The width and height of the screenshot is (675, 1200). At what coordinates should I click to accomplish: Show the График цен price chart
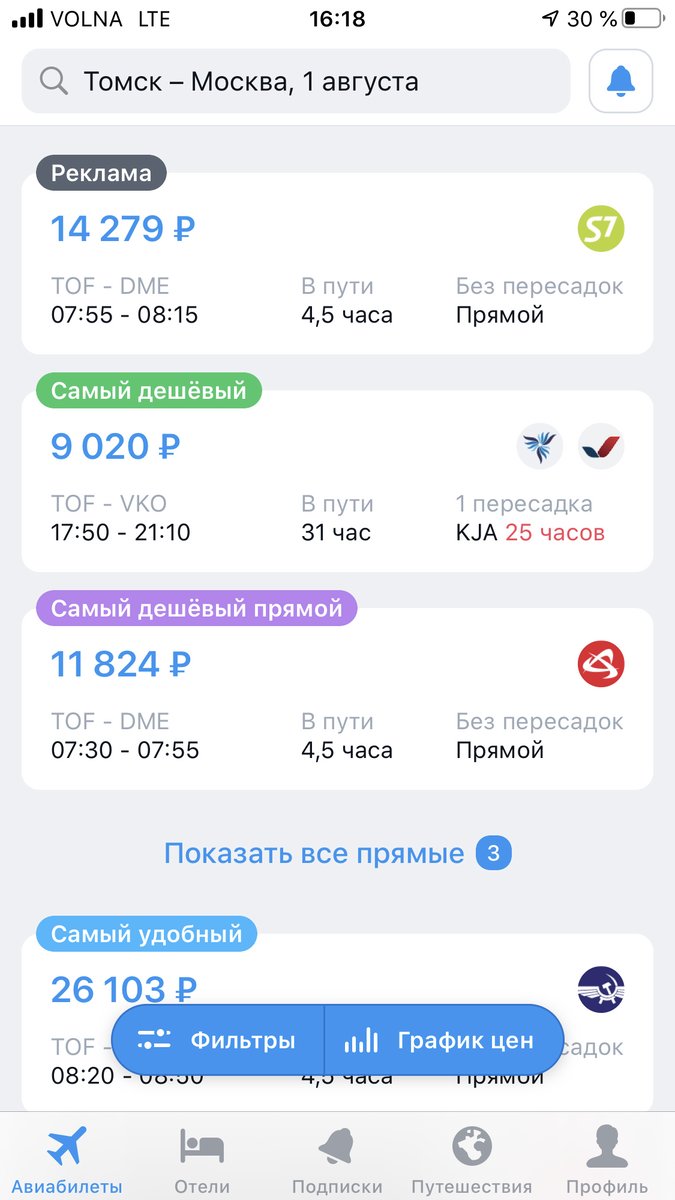[444, 1041]
